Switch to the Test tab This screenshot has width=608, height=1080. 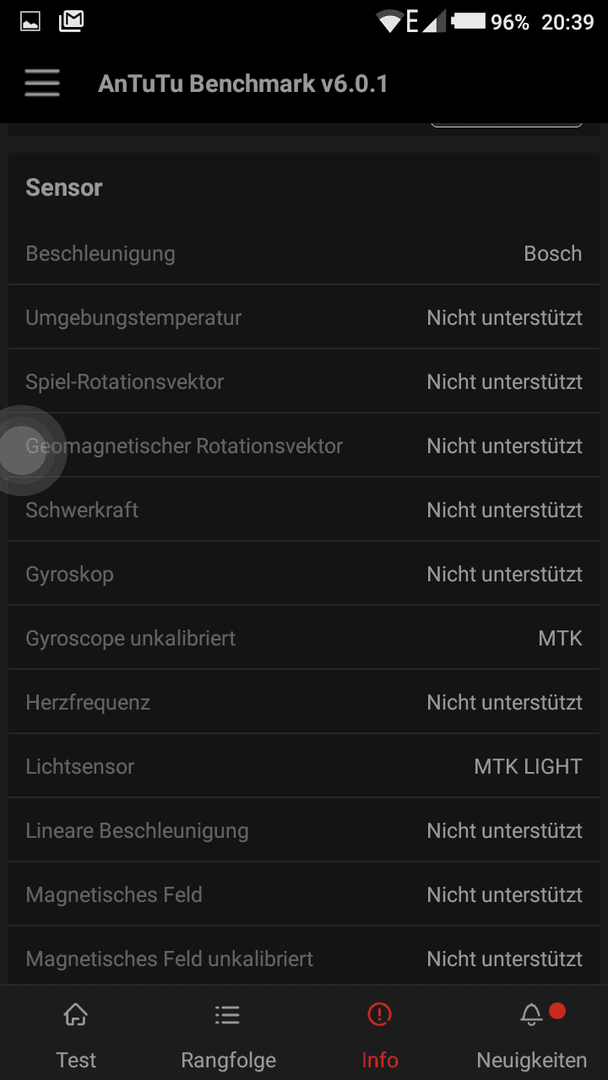tap(76, 1033)
